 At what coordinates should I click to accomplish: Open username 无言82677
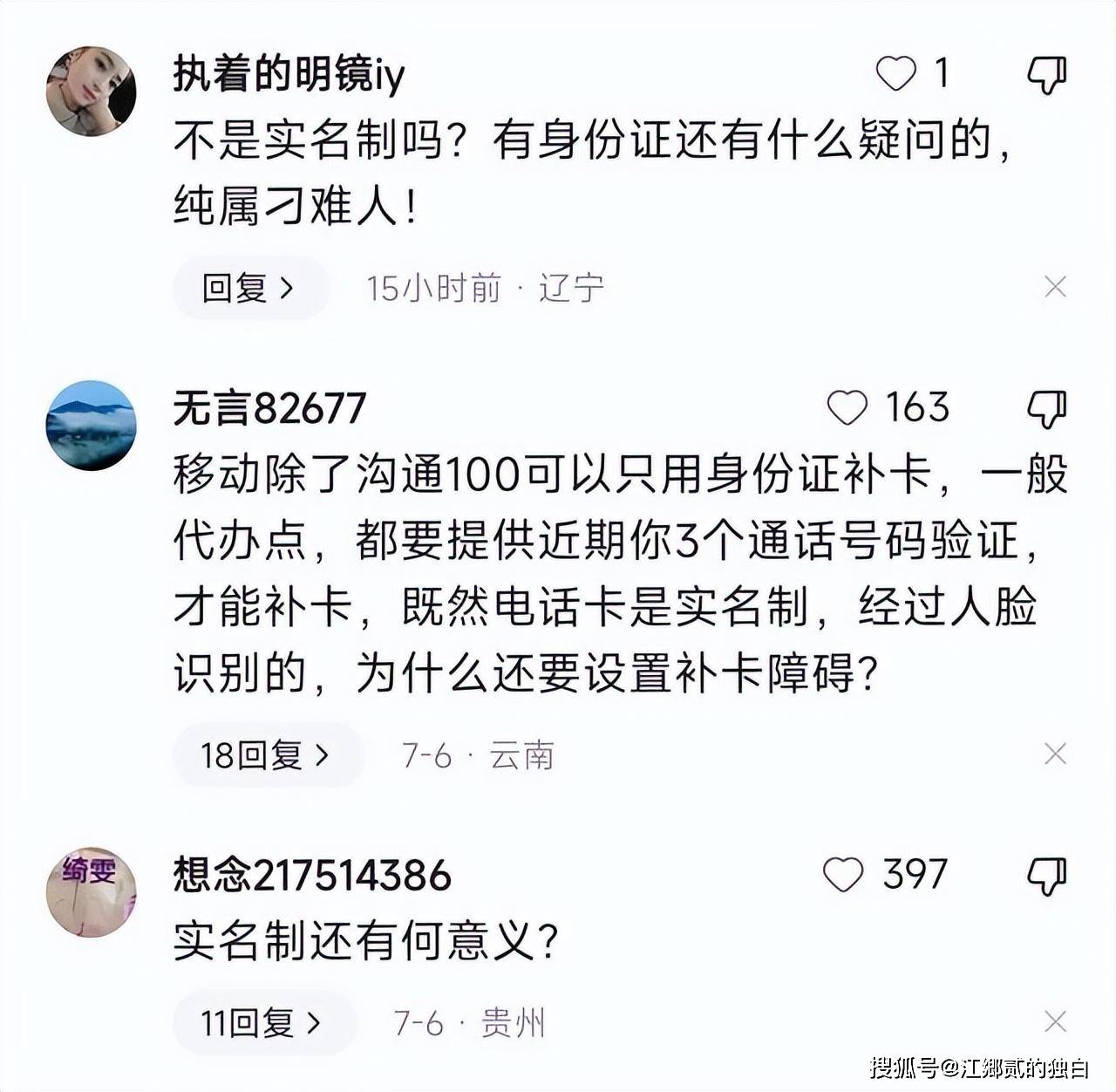[269, 409]
